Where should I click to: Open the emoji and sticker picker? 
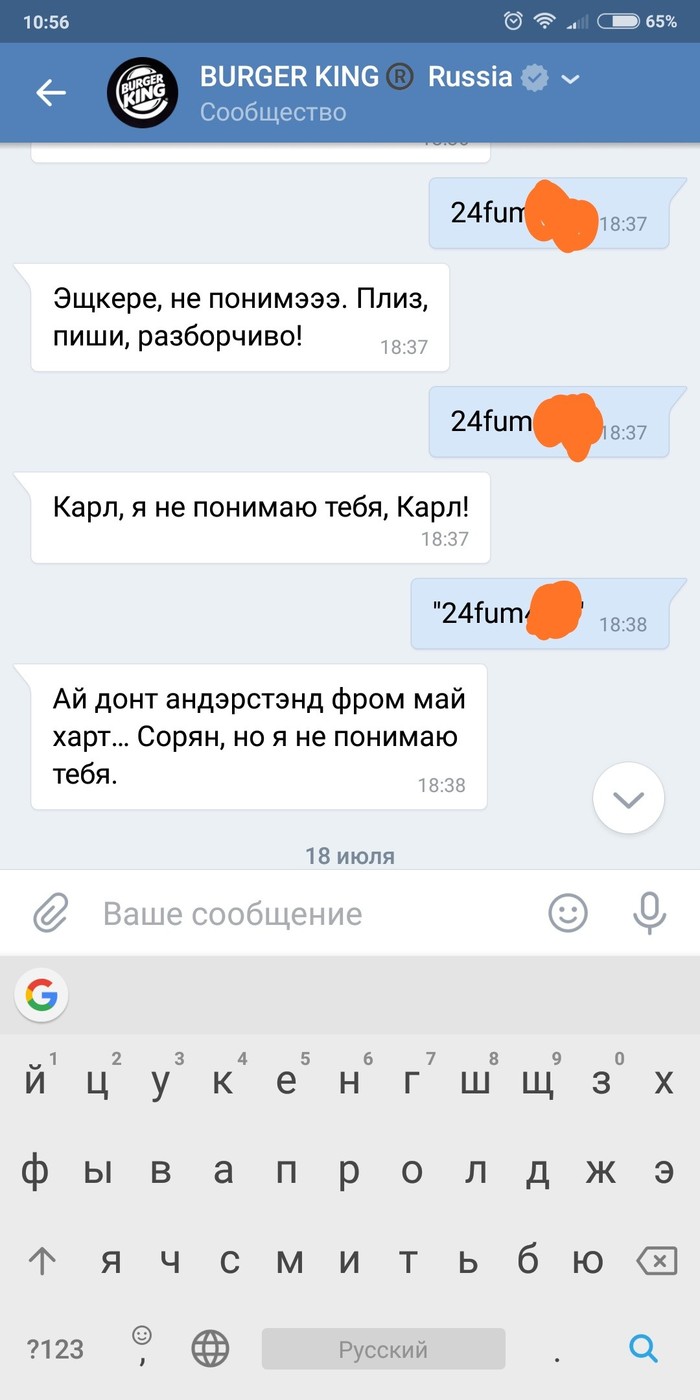[568, 912]
